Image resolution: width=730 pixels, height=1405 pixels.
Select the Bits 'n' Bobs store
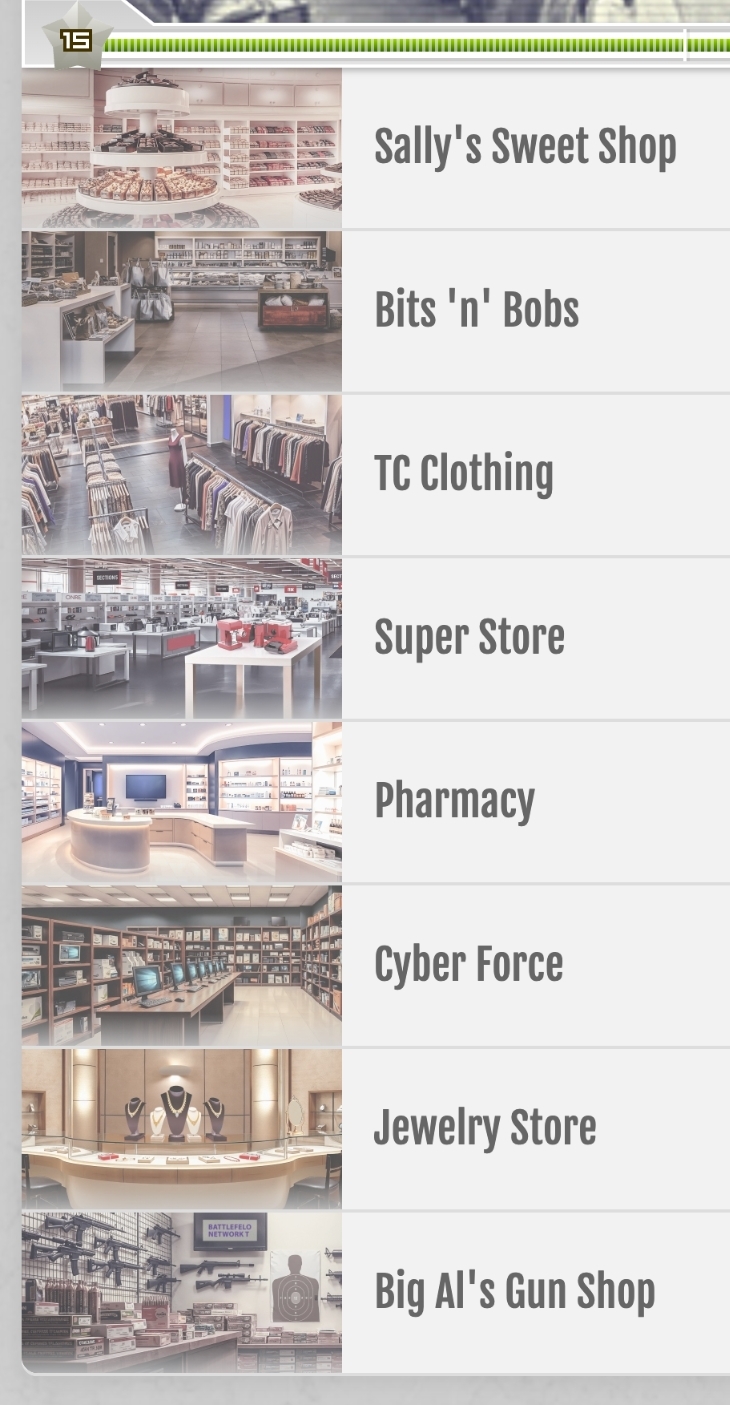[476, 311]
